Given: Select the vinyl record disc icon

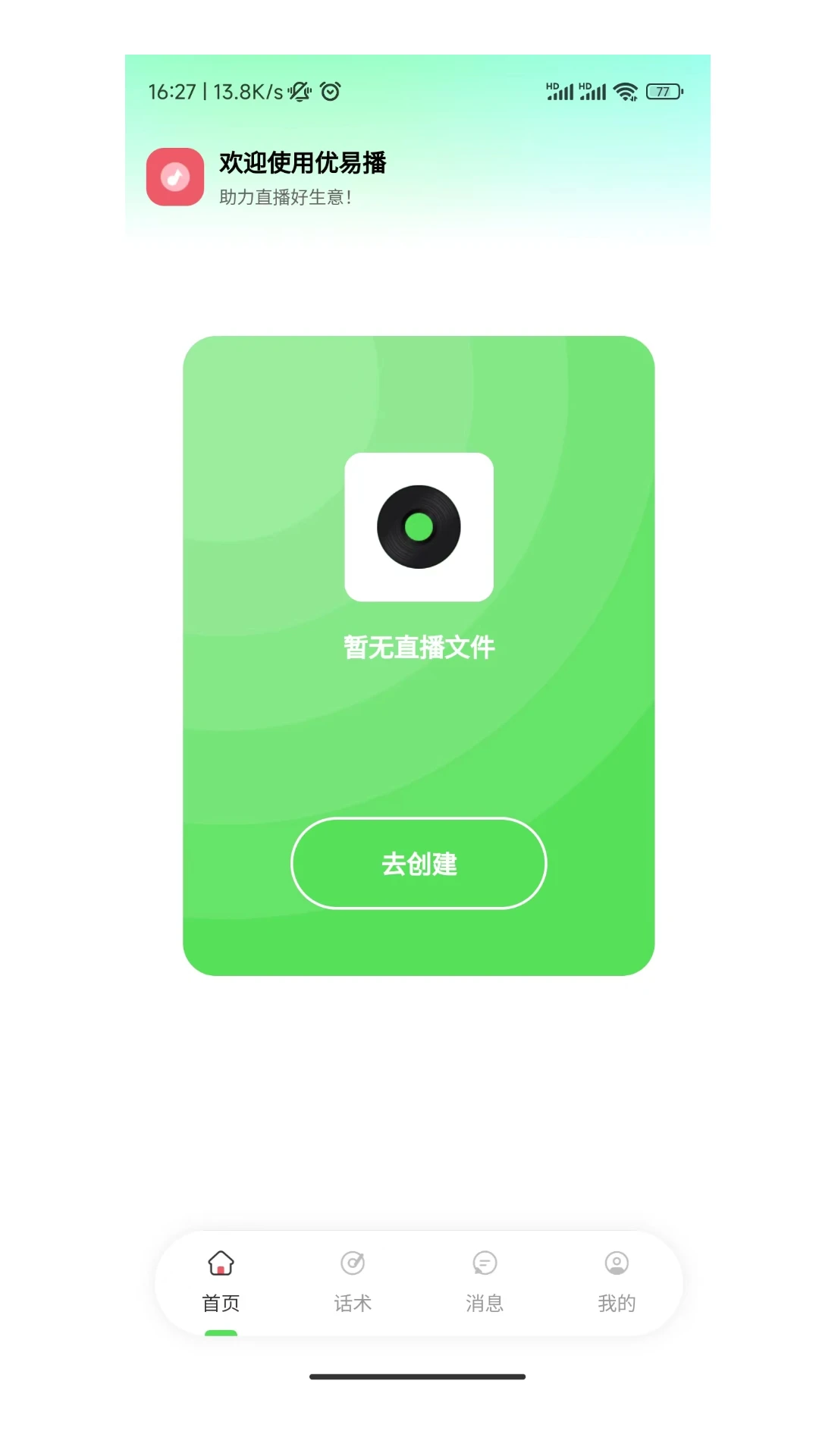Looking at the screenshot, I should (x=419, y=526).
